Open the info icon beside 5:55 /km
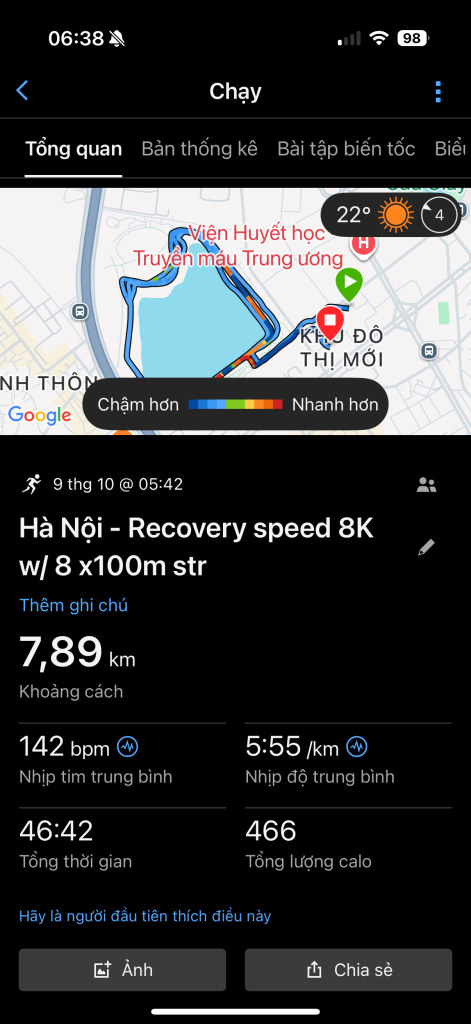Viewport: 471px width, 1024px height. pos(357,746)
